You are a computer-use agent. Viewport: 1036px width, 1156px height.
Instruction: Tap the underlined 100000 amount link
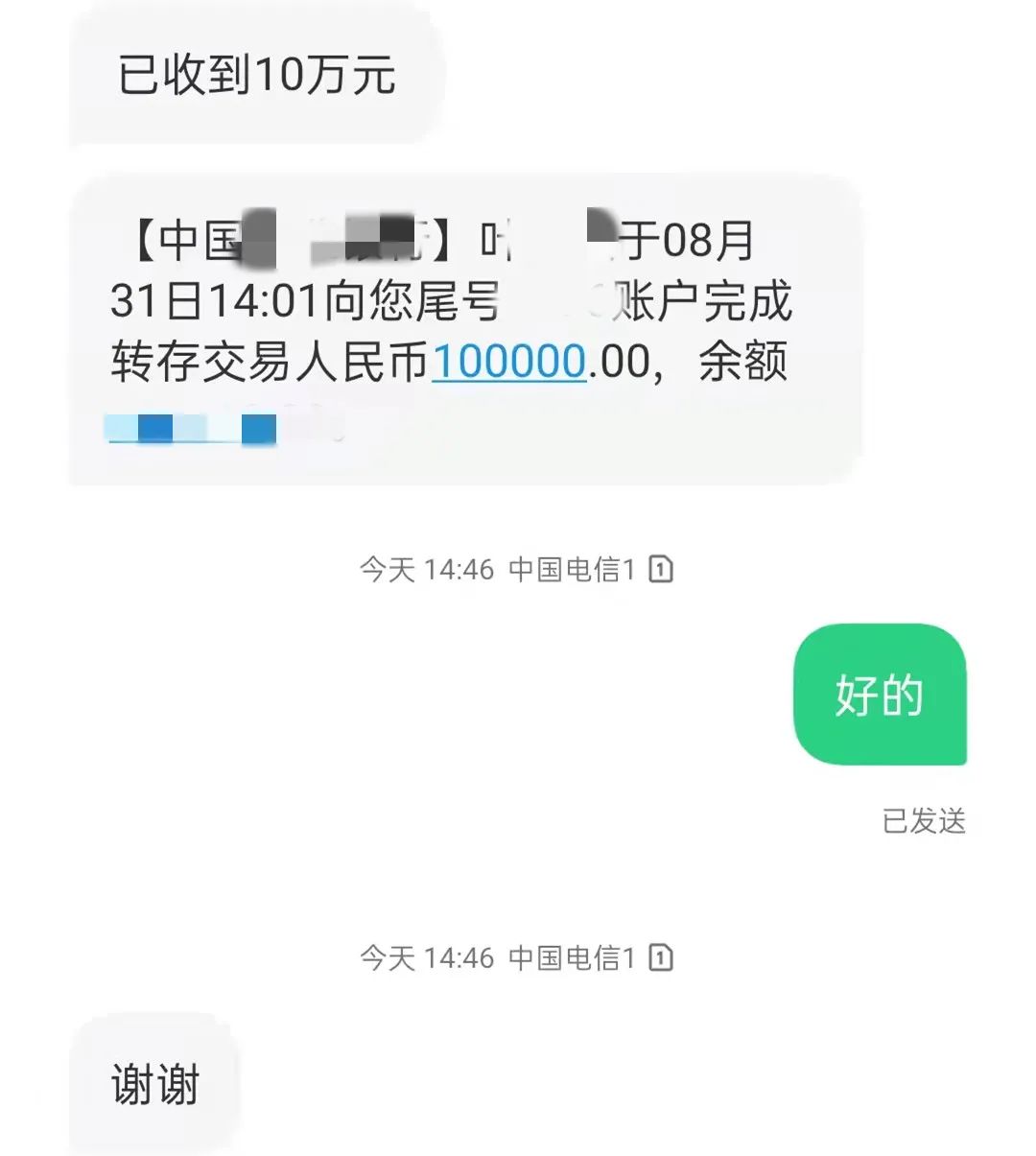click(509, 363)
